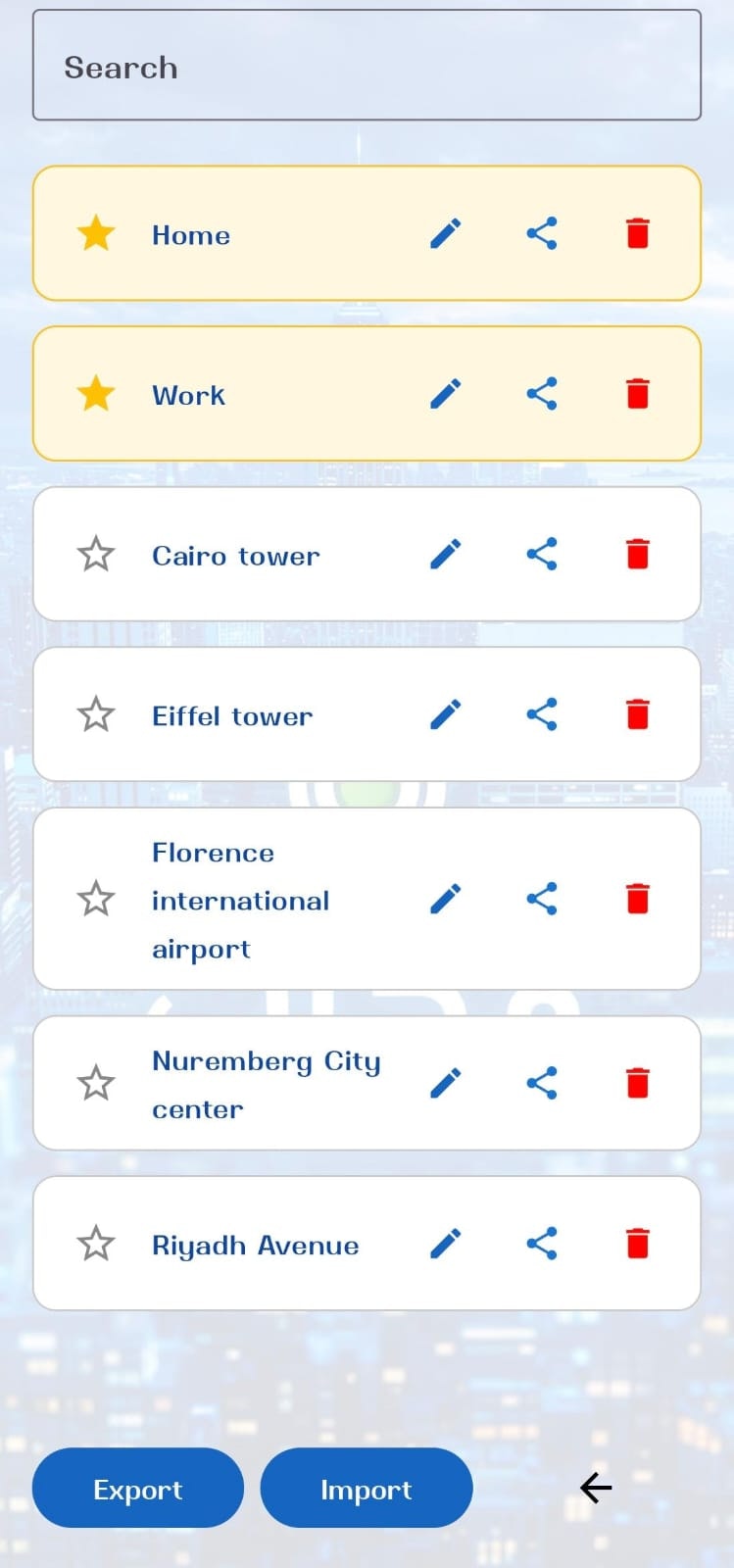Image resolution: width=734 pixels, height=1568 pixels.
Task: Edit the Nuremberg City center location
Action: coord(446,1082)
